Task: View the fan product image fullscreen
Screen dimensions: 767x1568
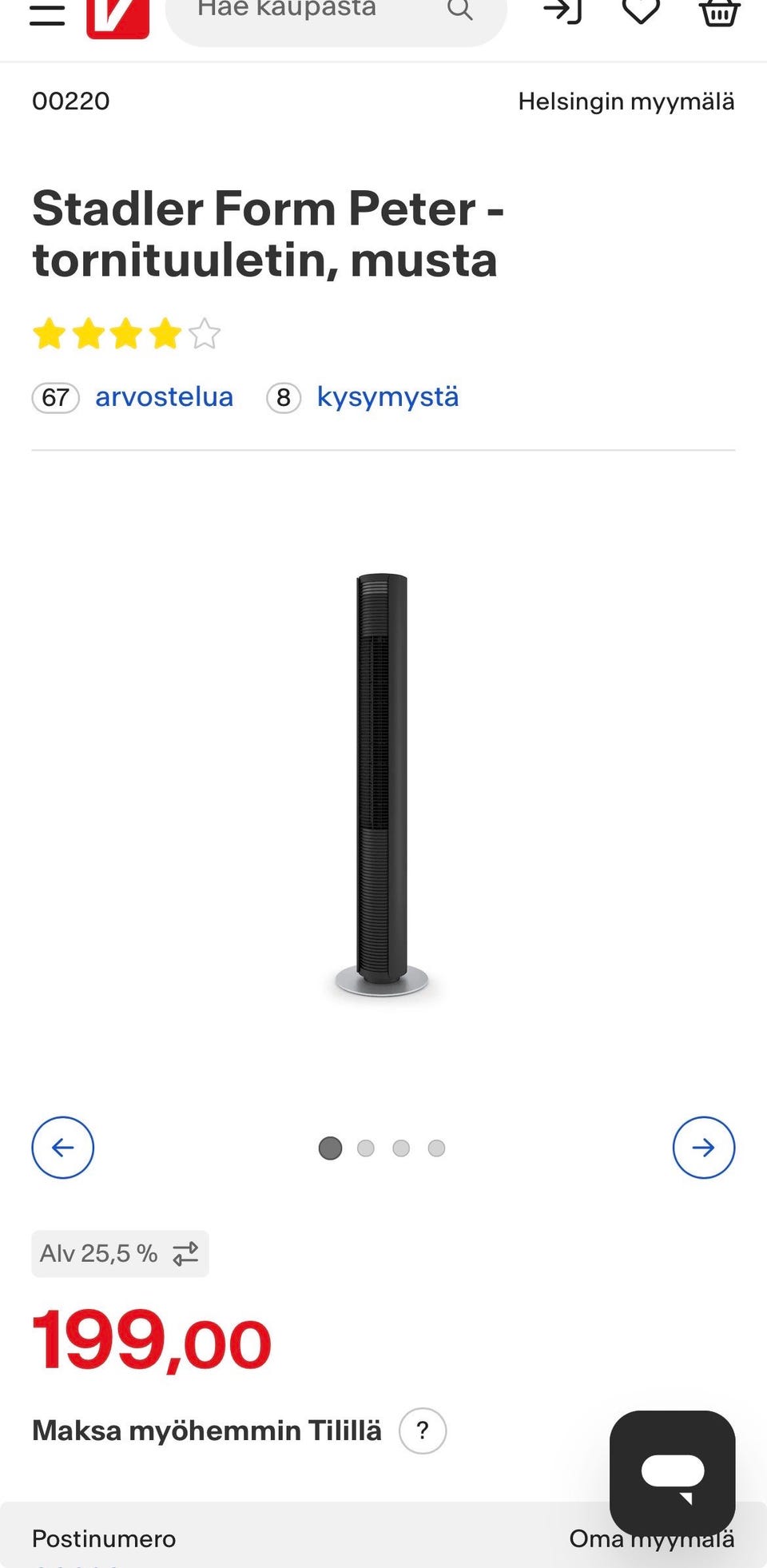Action: coord(382,785)
